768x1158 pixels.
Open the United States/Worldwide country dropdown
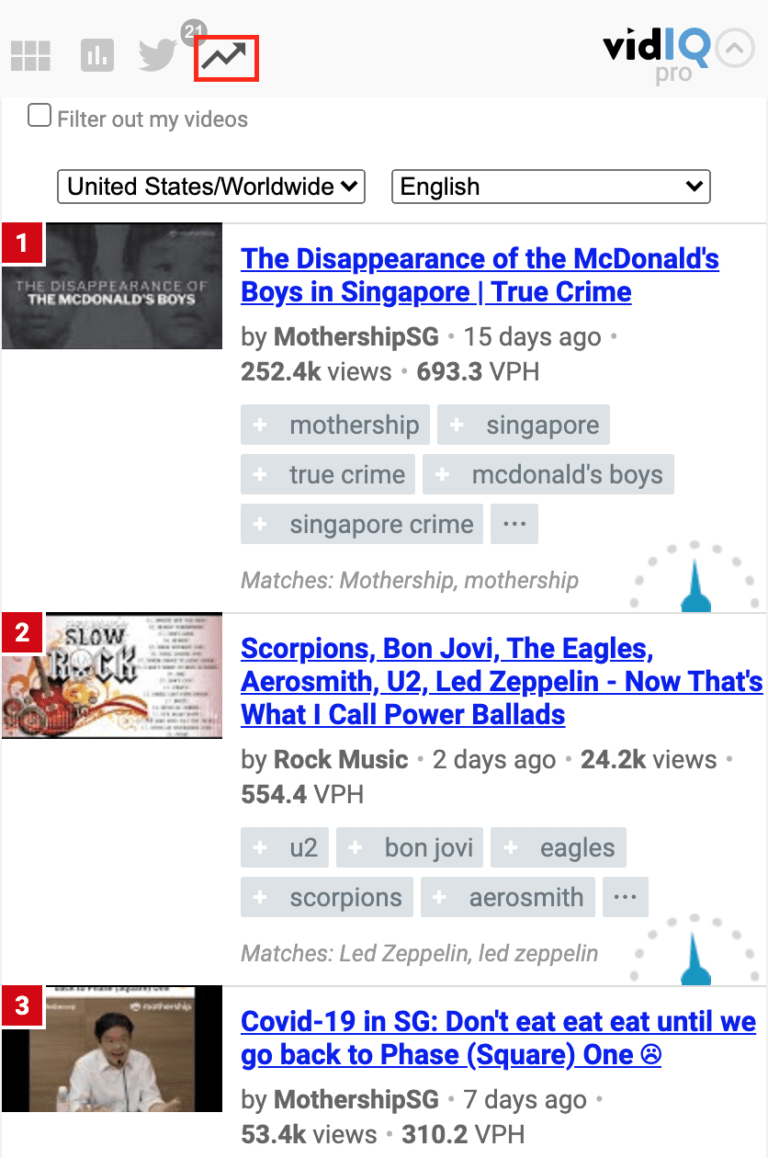(x=211, y=187)
